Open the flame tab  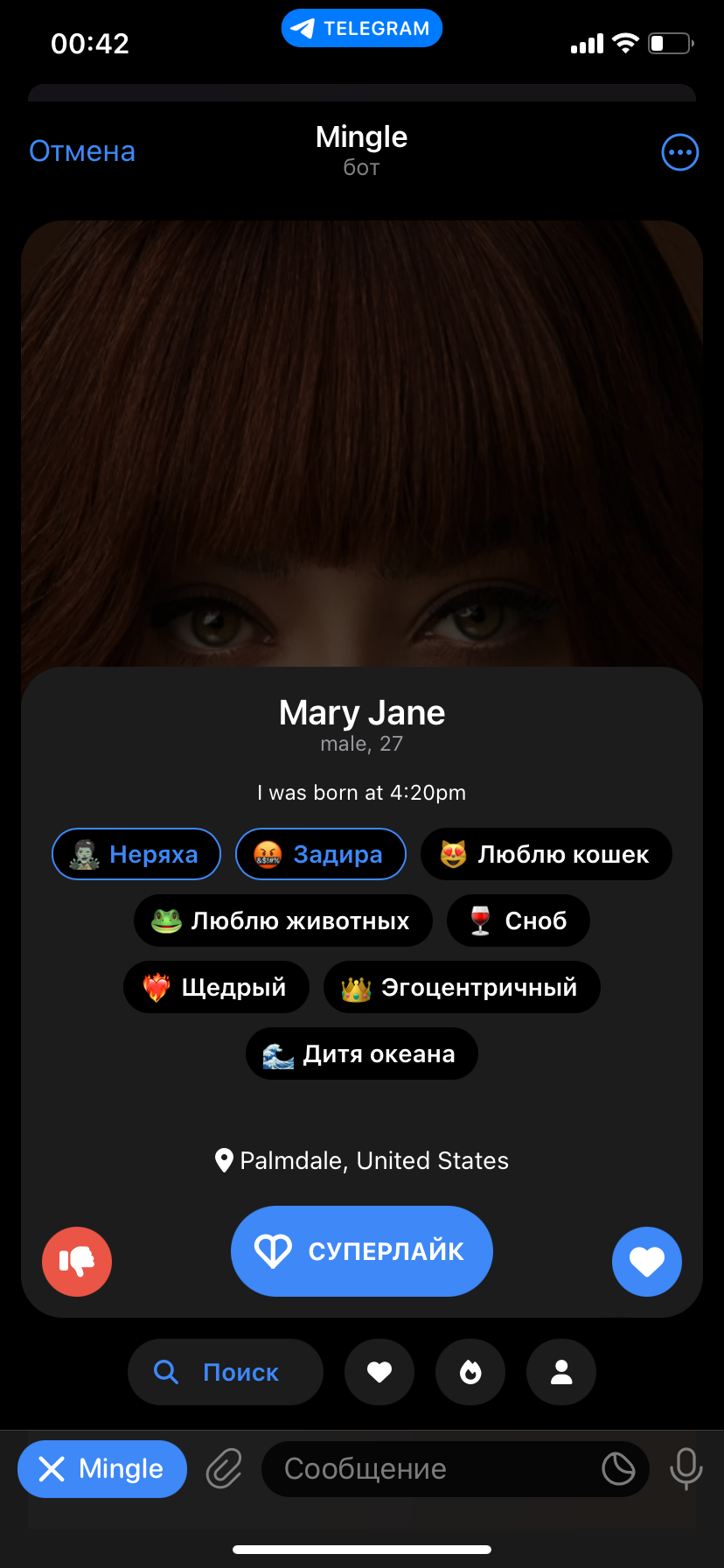click(470, 1372)
